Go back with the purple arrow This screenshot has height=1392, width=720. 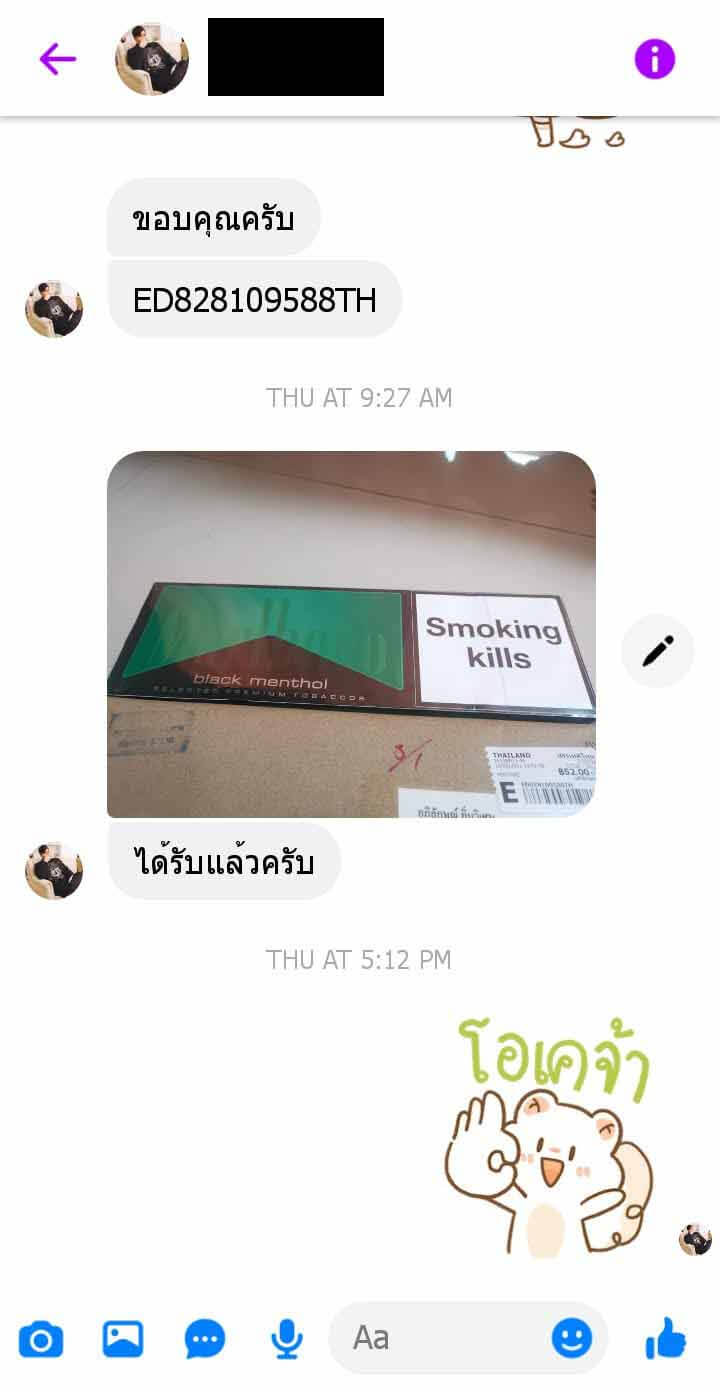click(57, 60)
